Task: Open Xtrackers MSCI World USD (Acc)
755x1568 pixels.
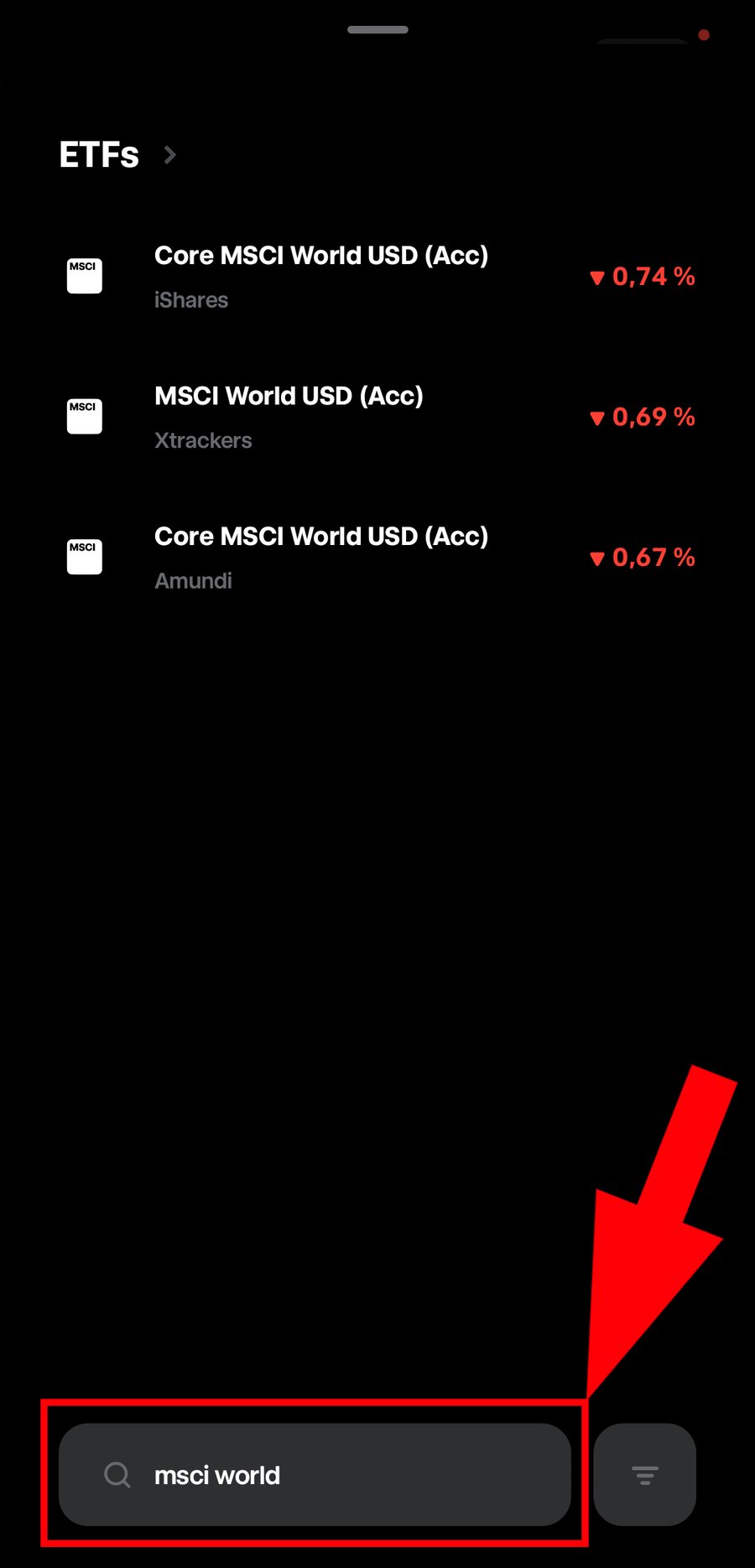Action: (x=289, y=417)
